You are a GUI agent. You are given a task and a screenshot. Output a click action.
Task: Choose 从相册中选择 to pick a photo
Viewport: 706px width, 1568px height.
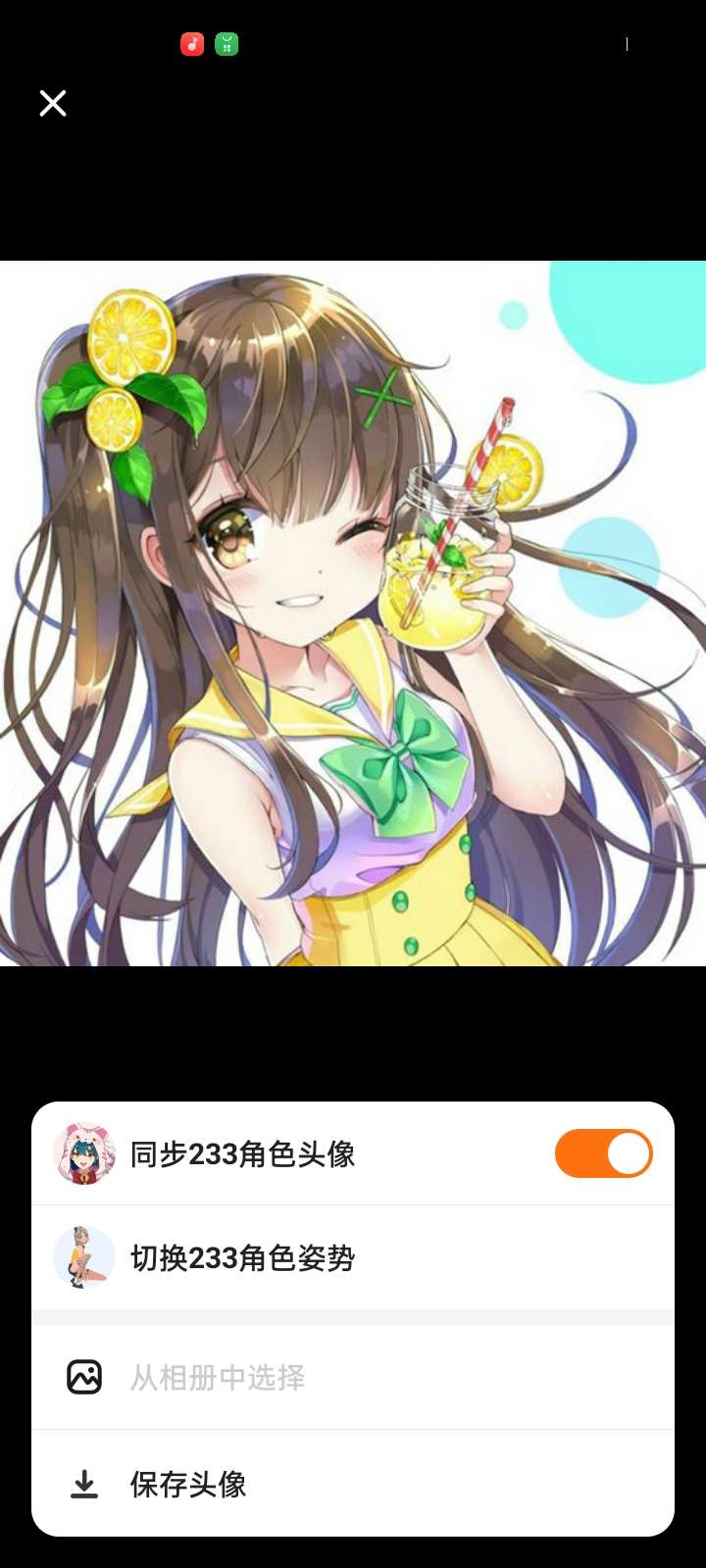coord(218,1378)
